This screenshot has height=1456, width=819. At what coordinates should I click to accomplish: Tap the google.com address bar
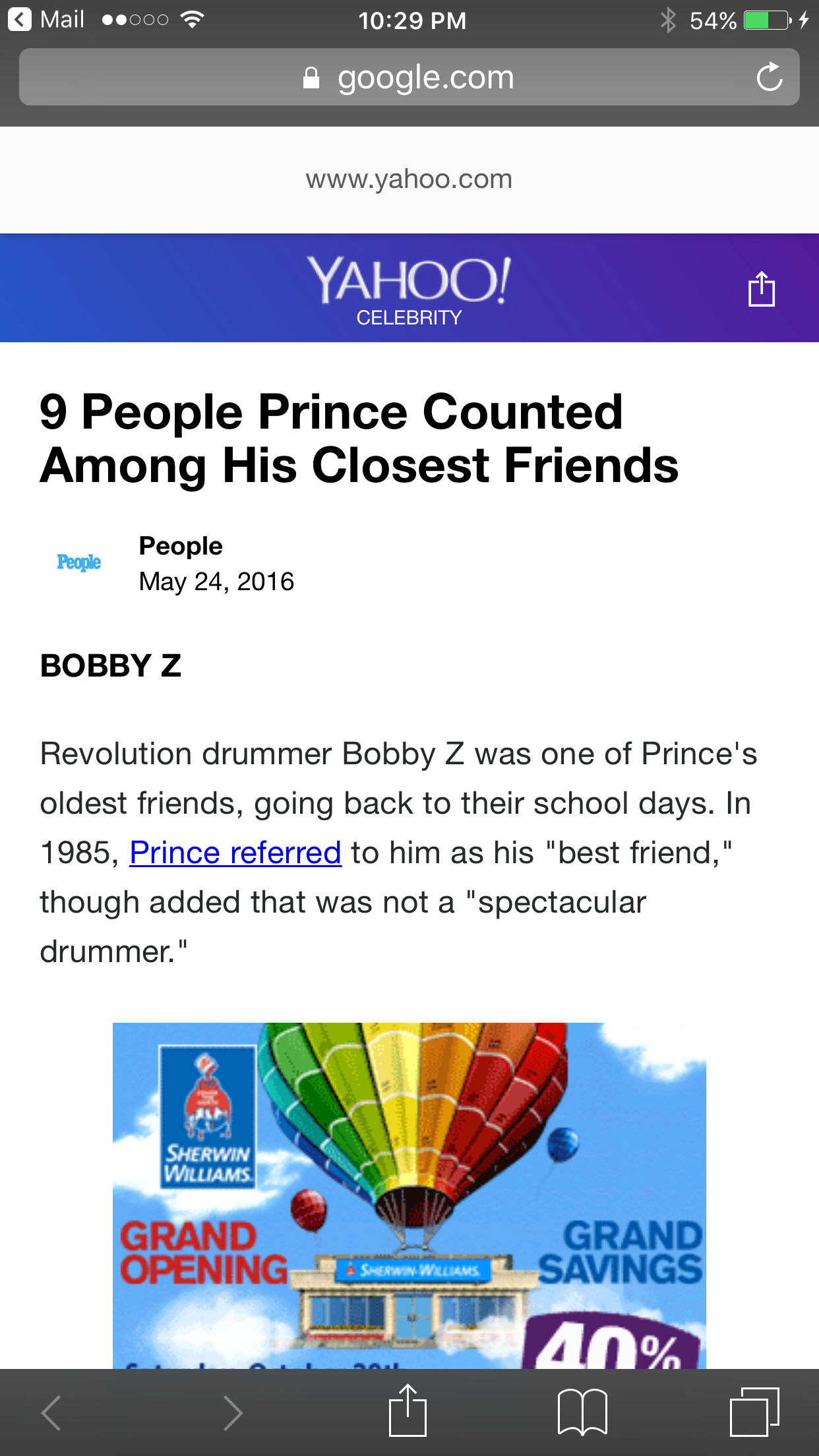(x=409, y=77)
